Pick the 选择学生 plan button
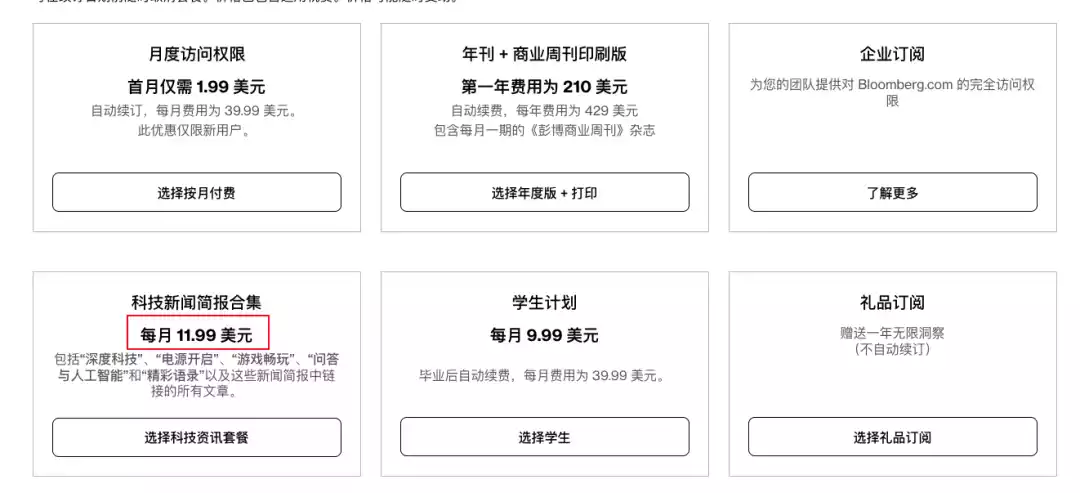 click(544, 437)
